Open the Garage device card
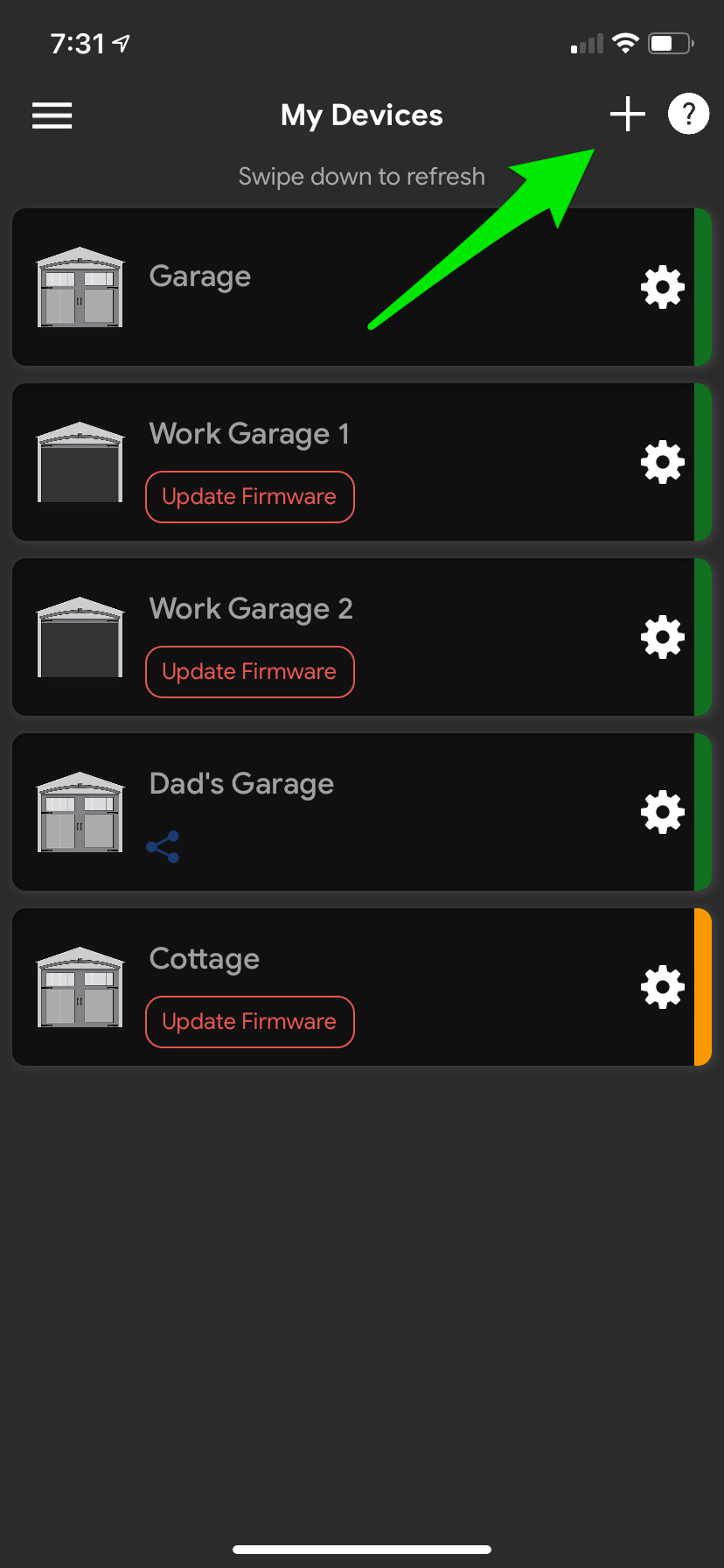The width and height of the screenshot is (724, 1568). (x=350, y=287)
